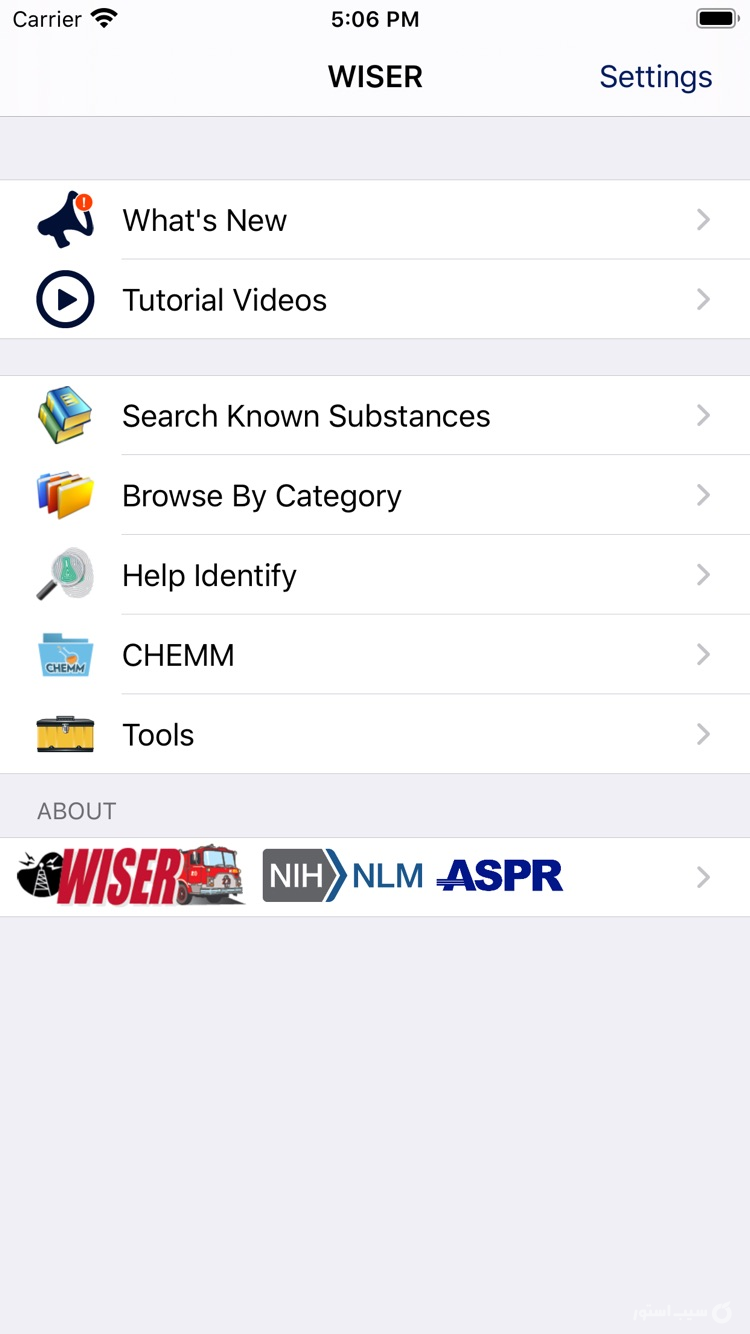Viewport: 750px width, 1334px height.
Task: Tap the toolbox icon next to Tools
Action: coord(64,734)
